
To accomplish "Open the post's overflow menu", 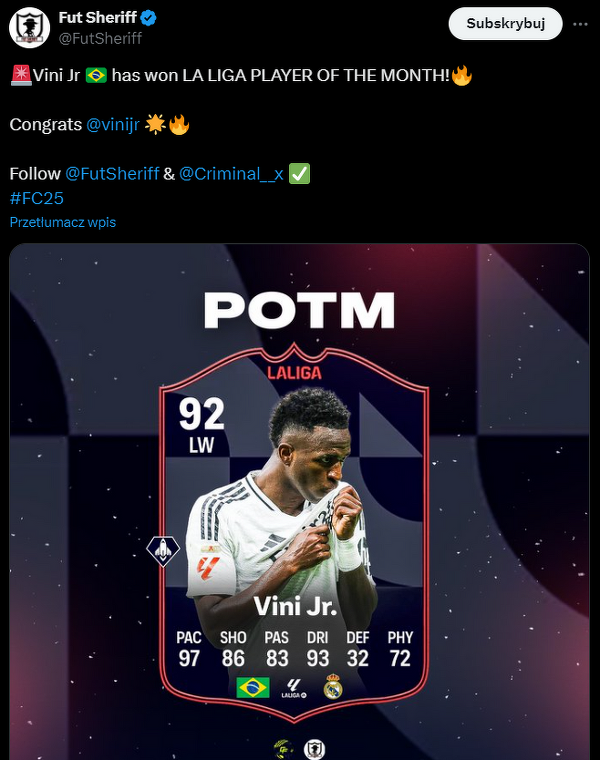I will (x=577, y=24).
